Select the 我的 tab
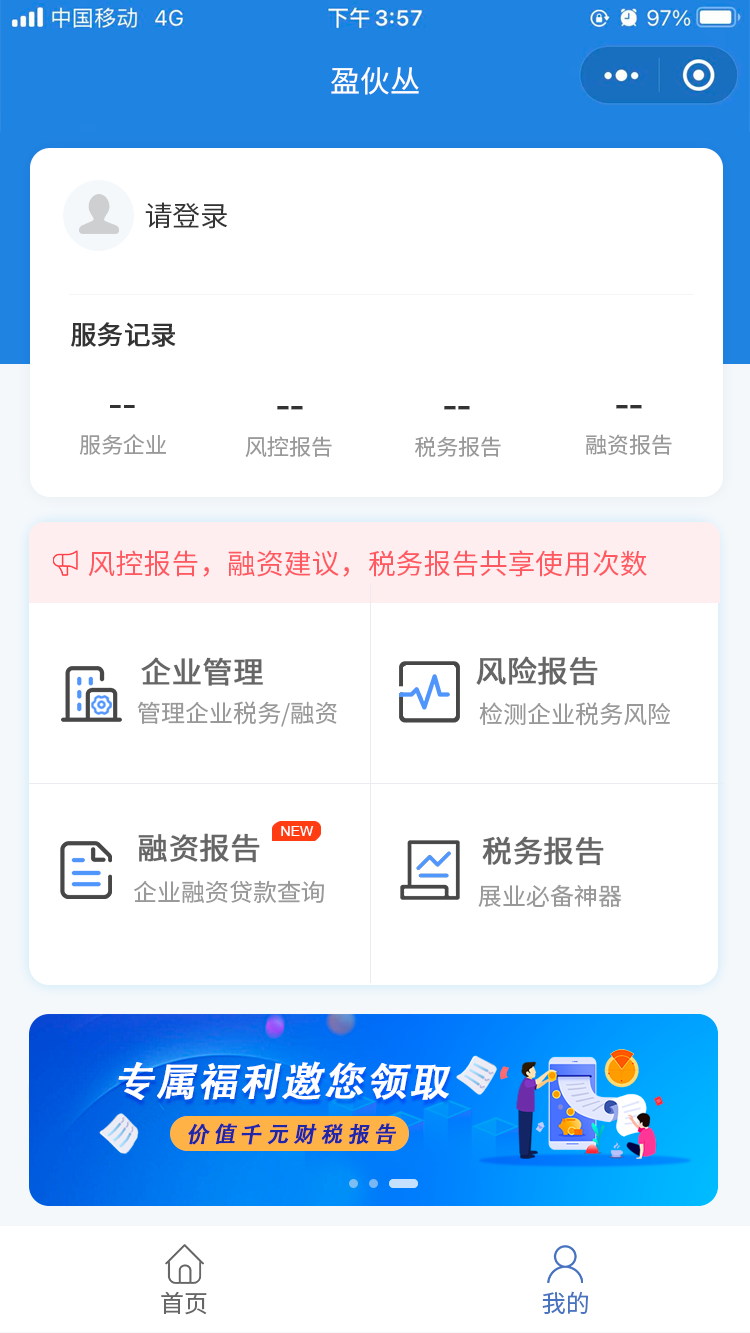Image resolution: width=750 pixels, height=1333 pixels. pyautogui.click(x=565, y=1280)
